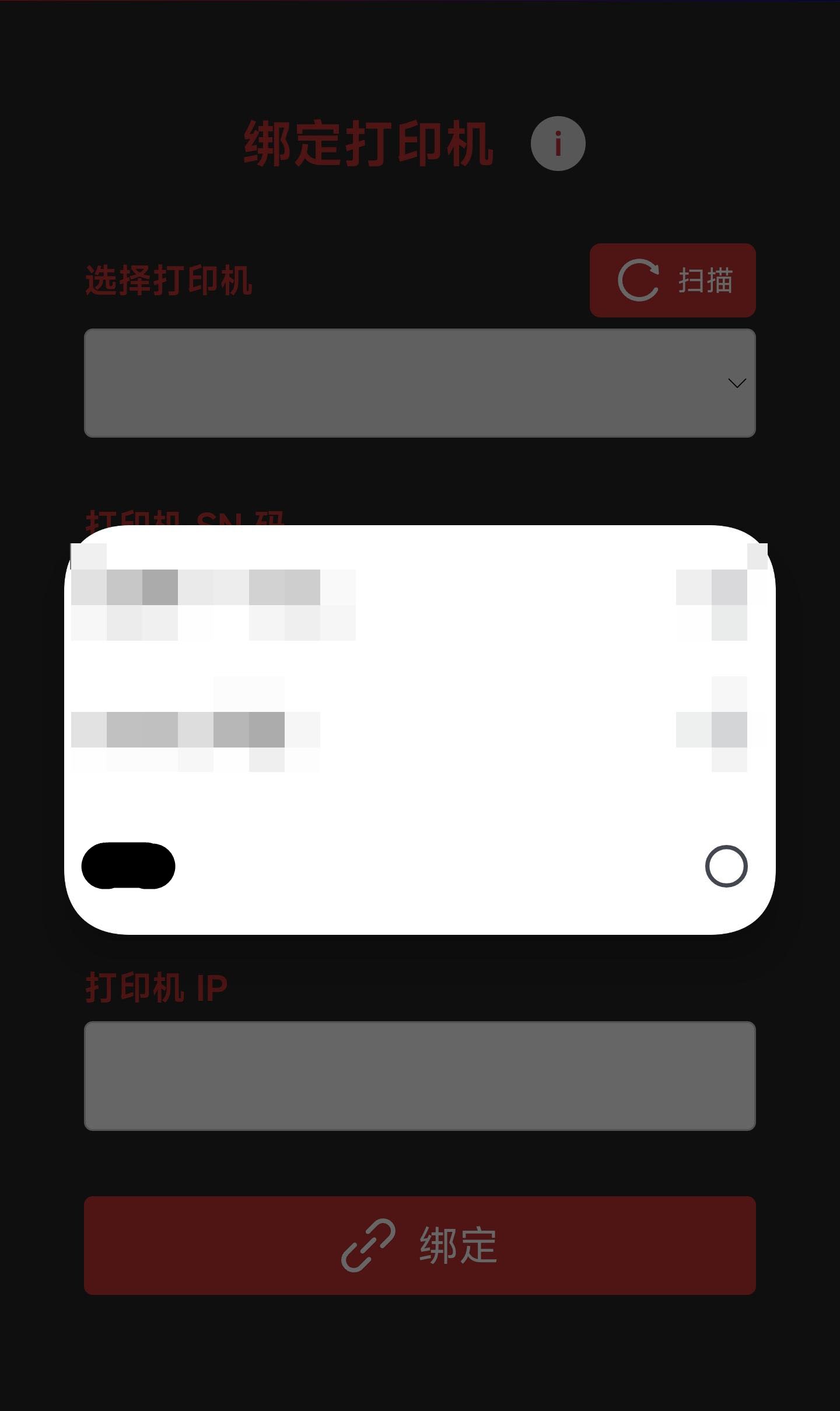The height and width of the screenshot is (1411, 840).
Task: Focus the 打印机 IP input field
Action: [419, 1075]
